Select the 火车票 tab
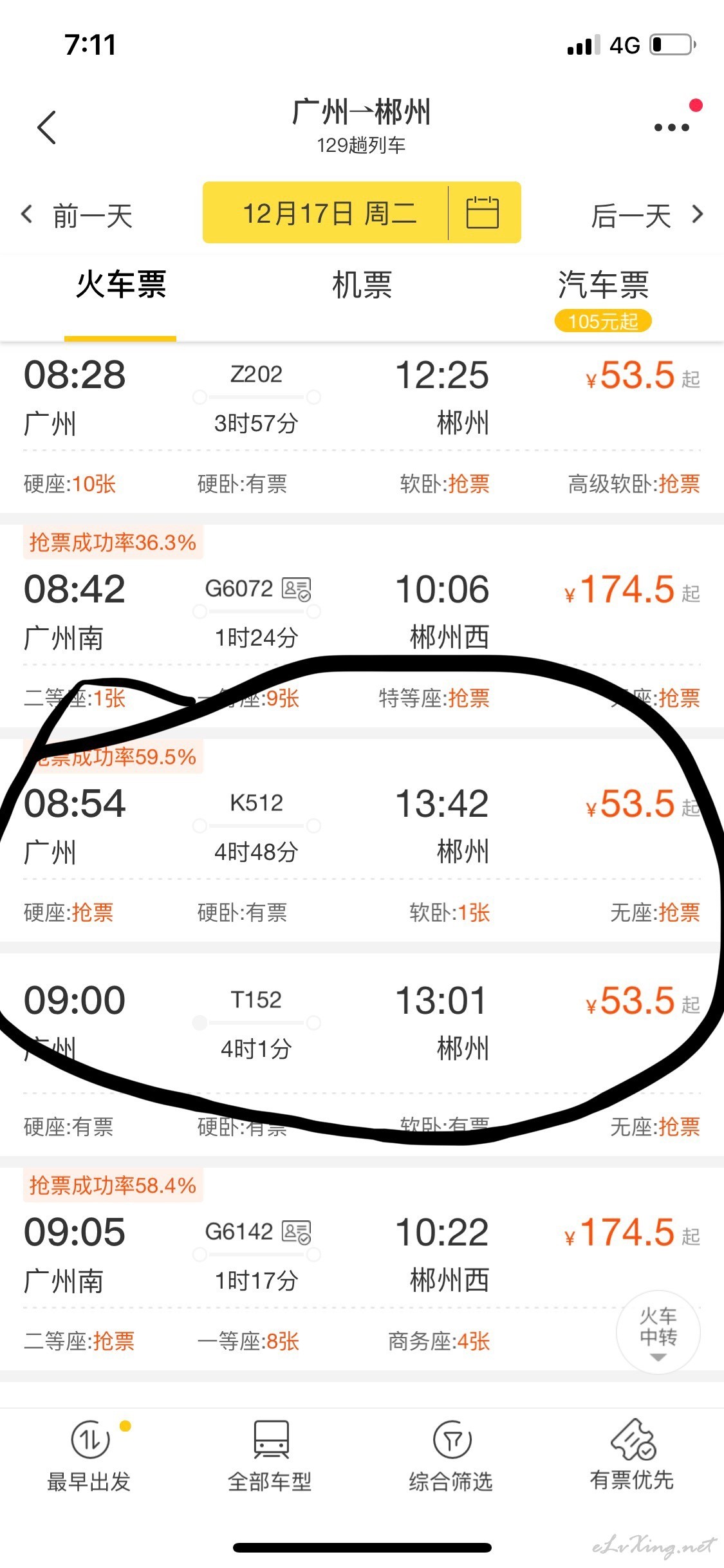 120,285
